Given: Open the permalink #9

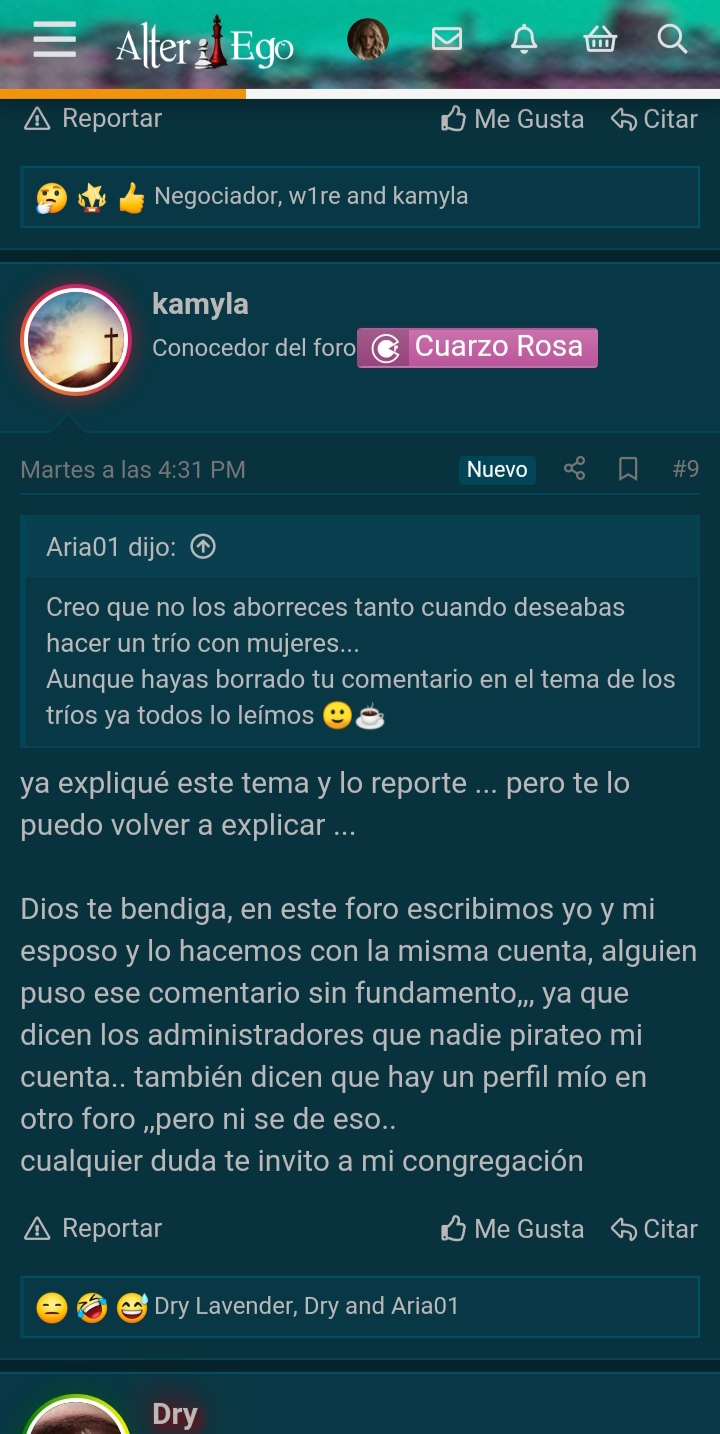Looking at the screenshot, I should pos(685,469).
